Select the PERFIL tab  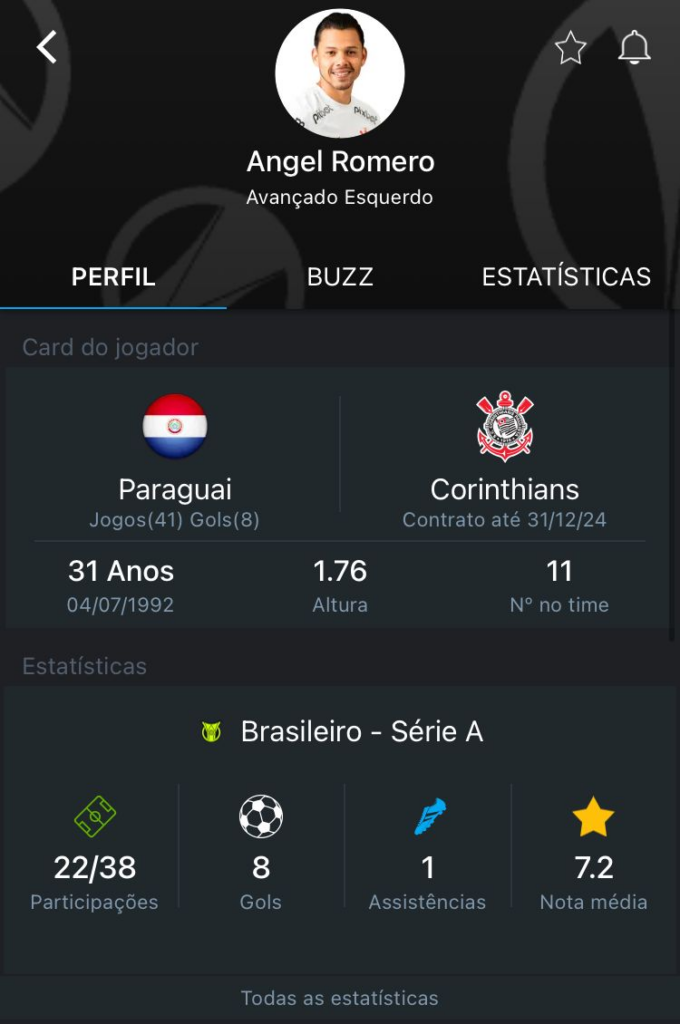(113, 277)
